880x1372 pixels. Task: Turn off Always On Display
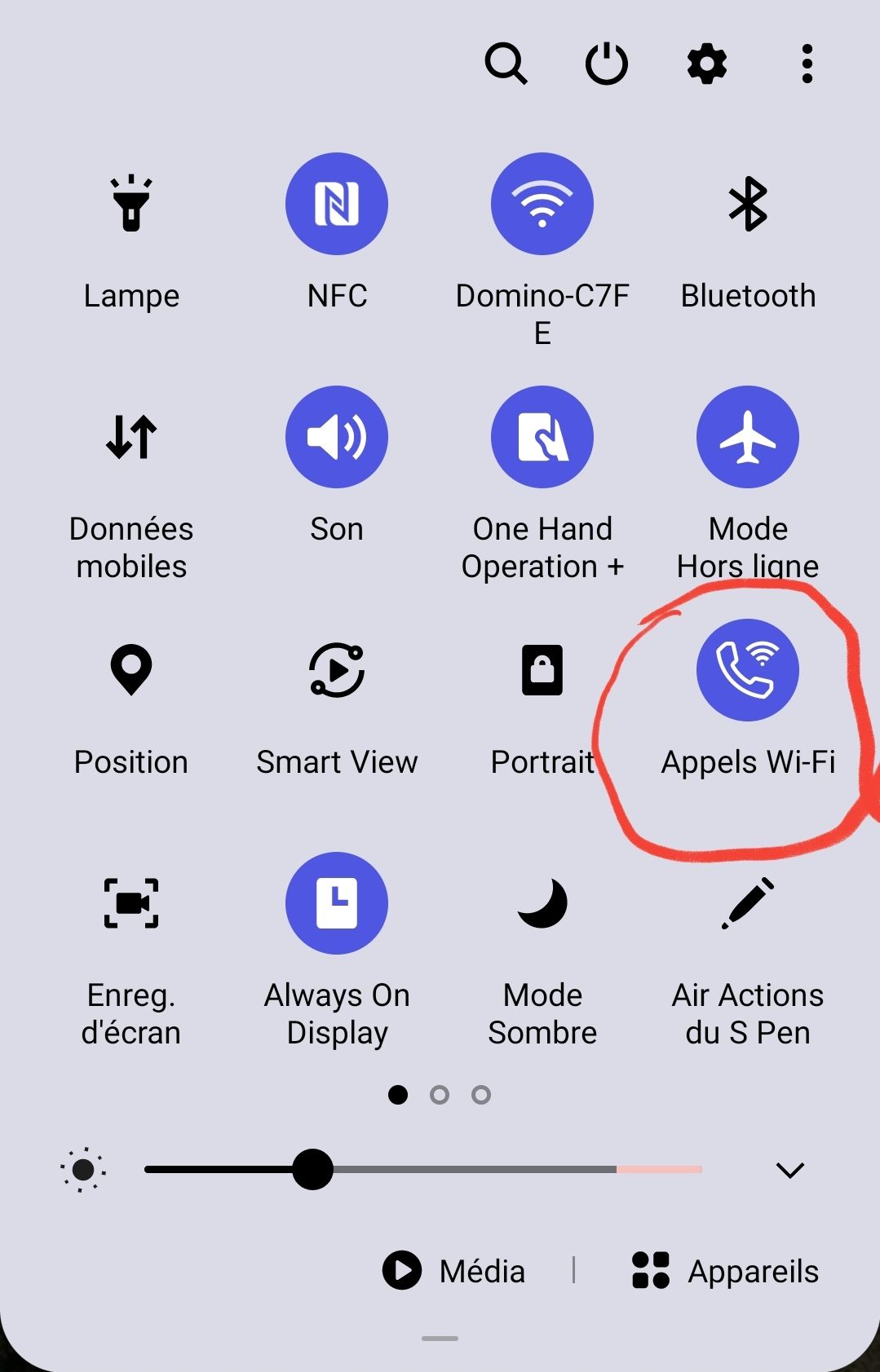(337, 903)
